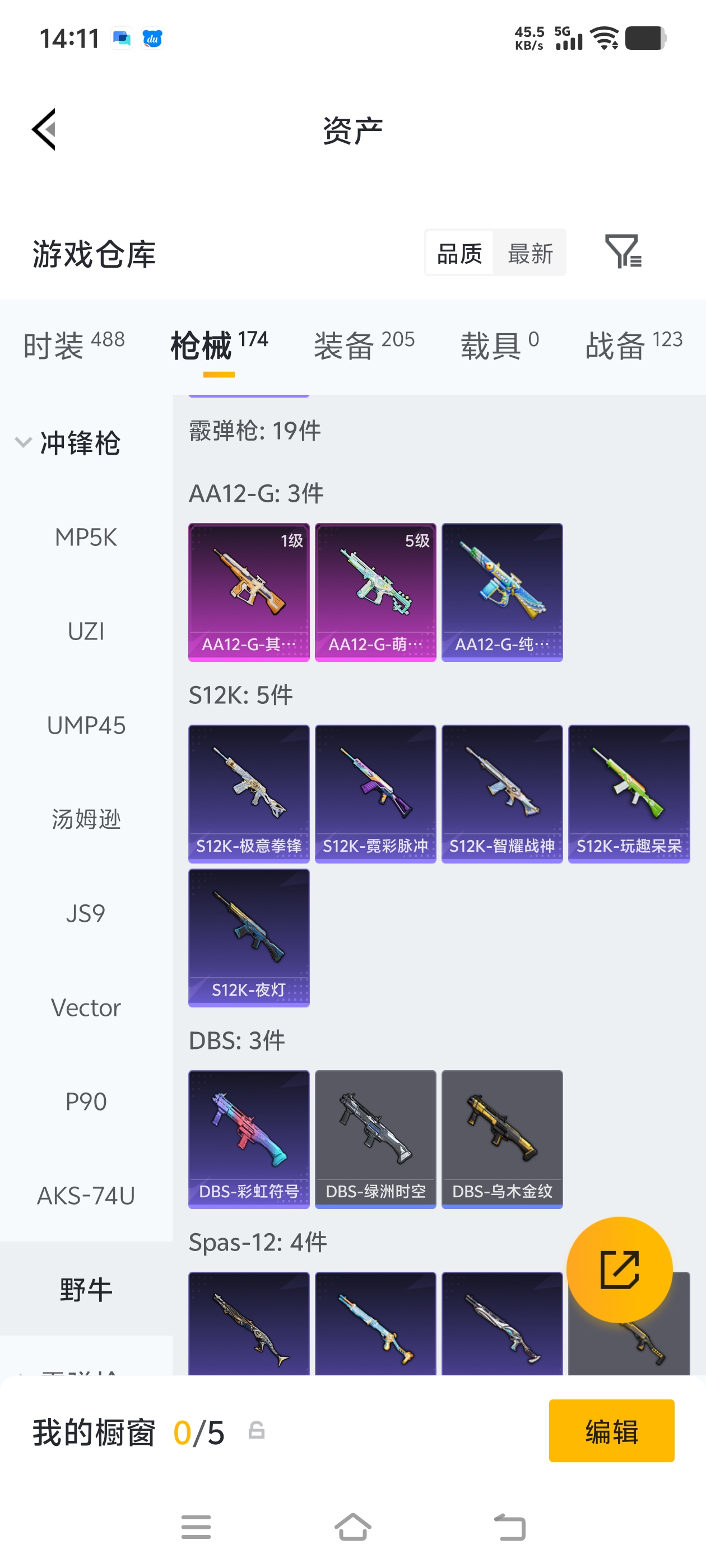Sort by 品质
Screen dimensions: 706x1568
(x=459, y=253)
